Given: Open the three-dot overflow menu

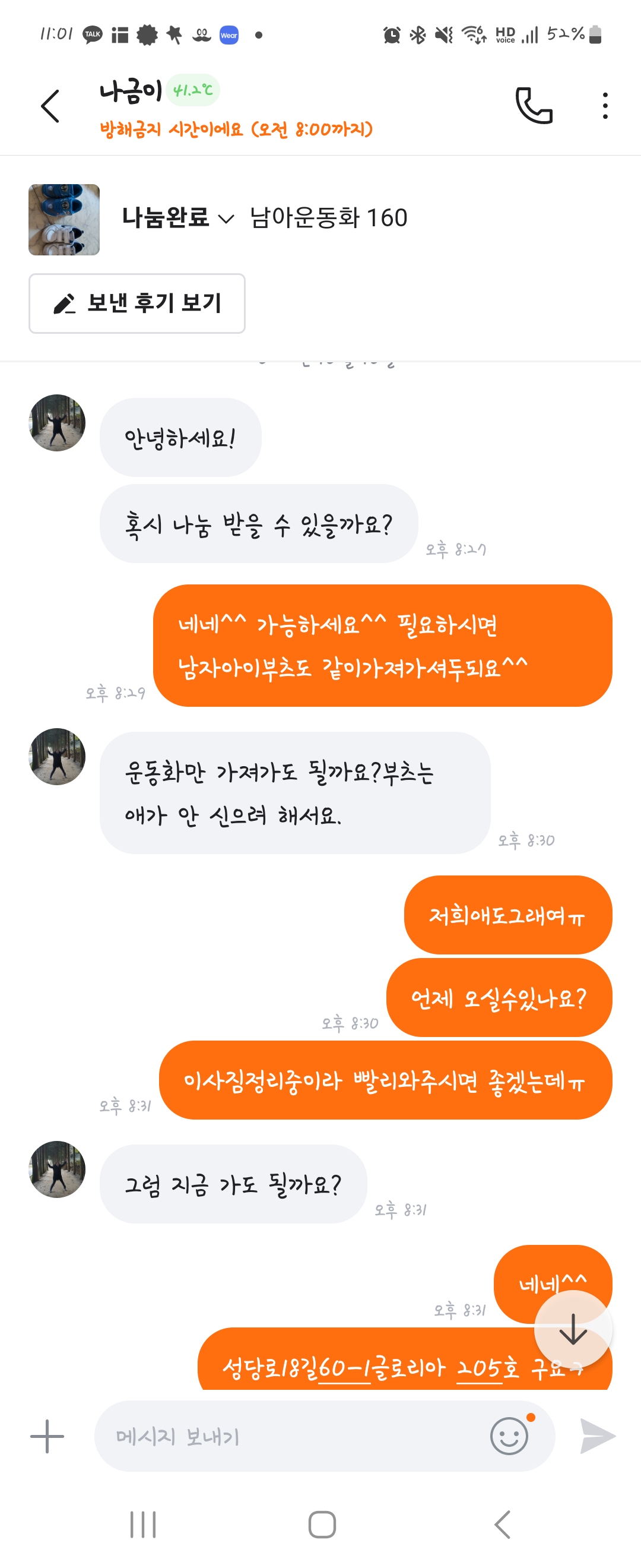Looking at the screenshot, I should click(605, 106).
